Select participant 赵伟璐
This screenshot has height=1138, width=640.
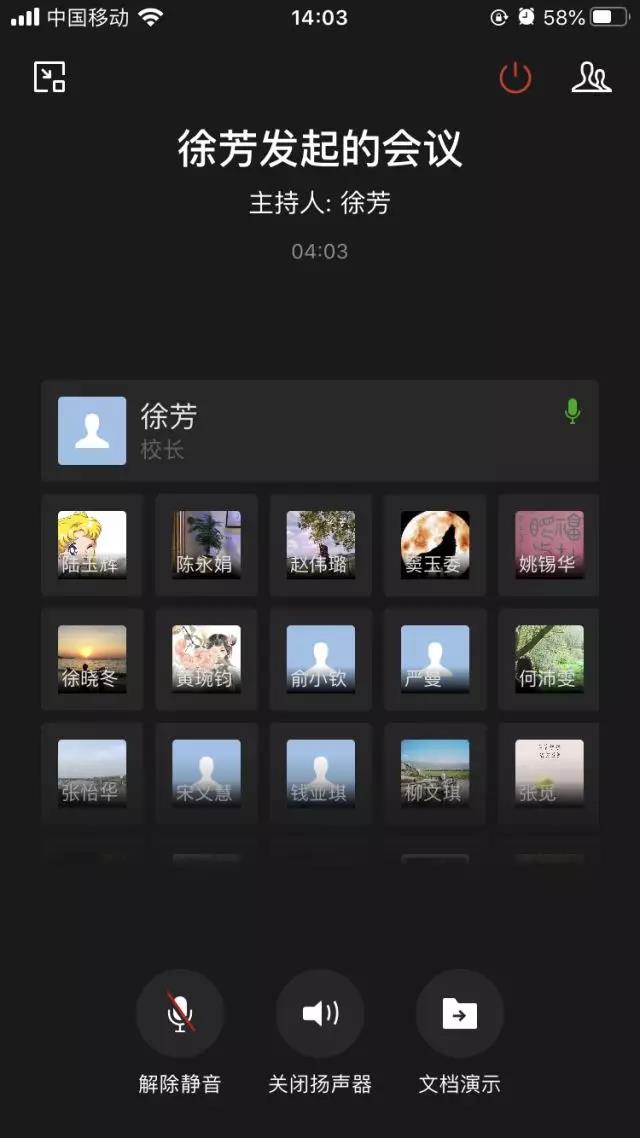(320, 545)
